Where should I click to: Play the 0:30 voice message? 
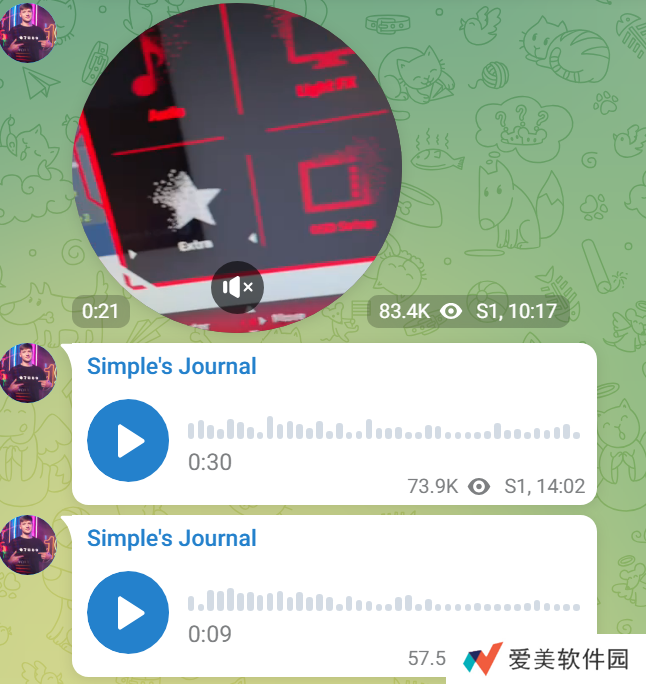pos(128,440)
